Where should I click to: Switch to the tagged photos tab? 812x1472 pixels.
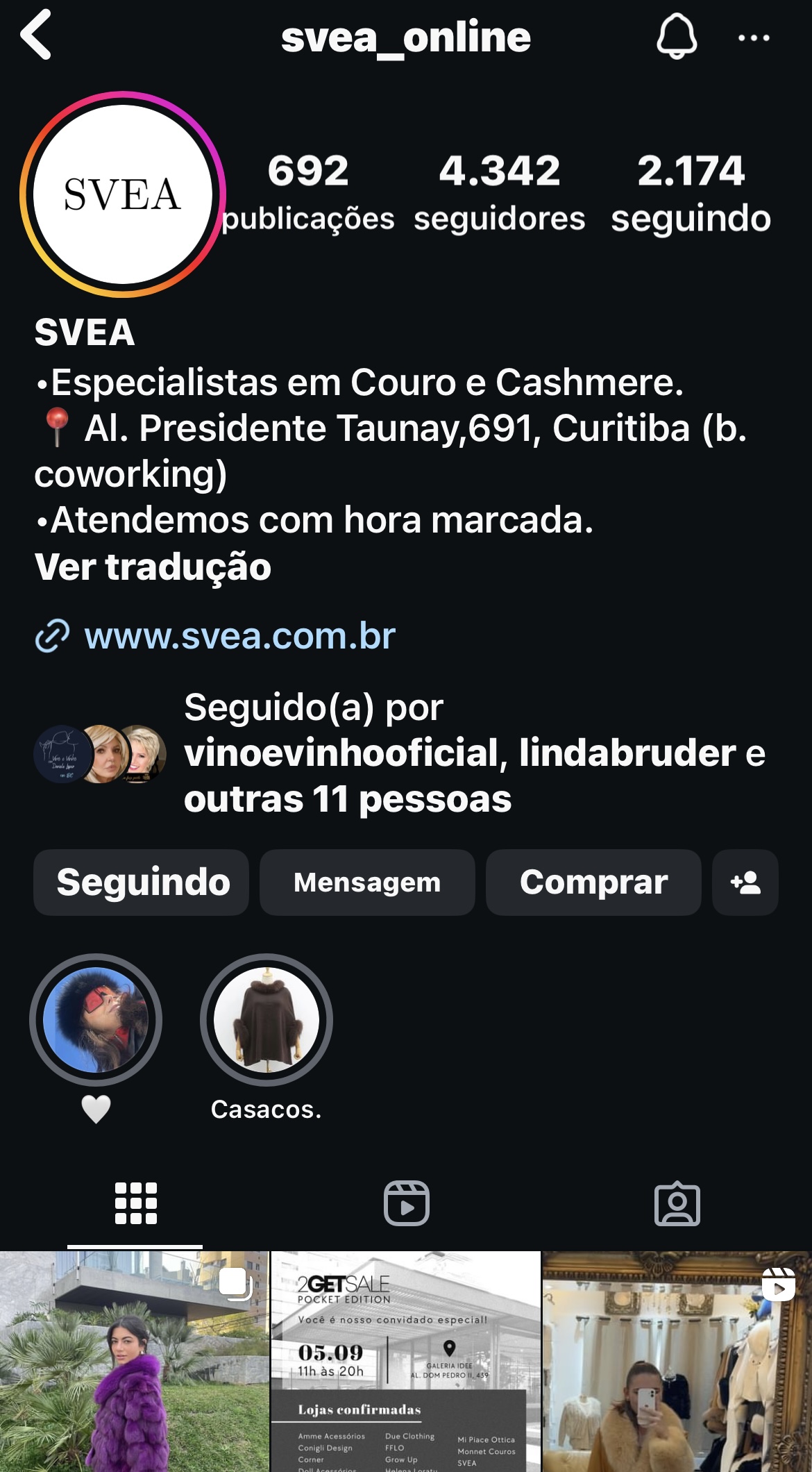click(677, 1203)
